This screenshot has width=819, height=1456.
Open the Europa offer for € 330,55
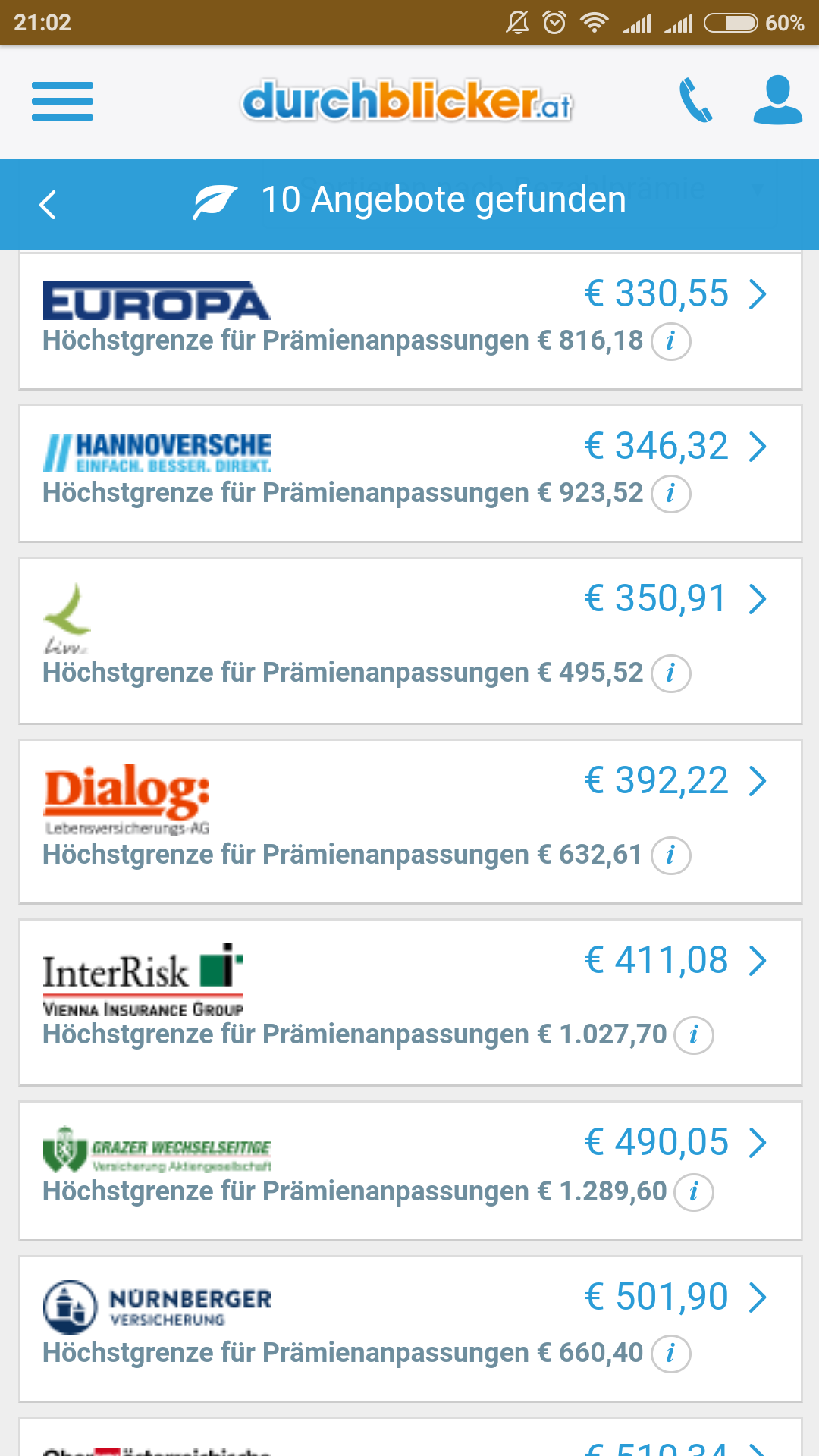coord(675,294)
